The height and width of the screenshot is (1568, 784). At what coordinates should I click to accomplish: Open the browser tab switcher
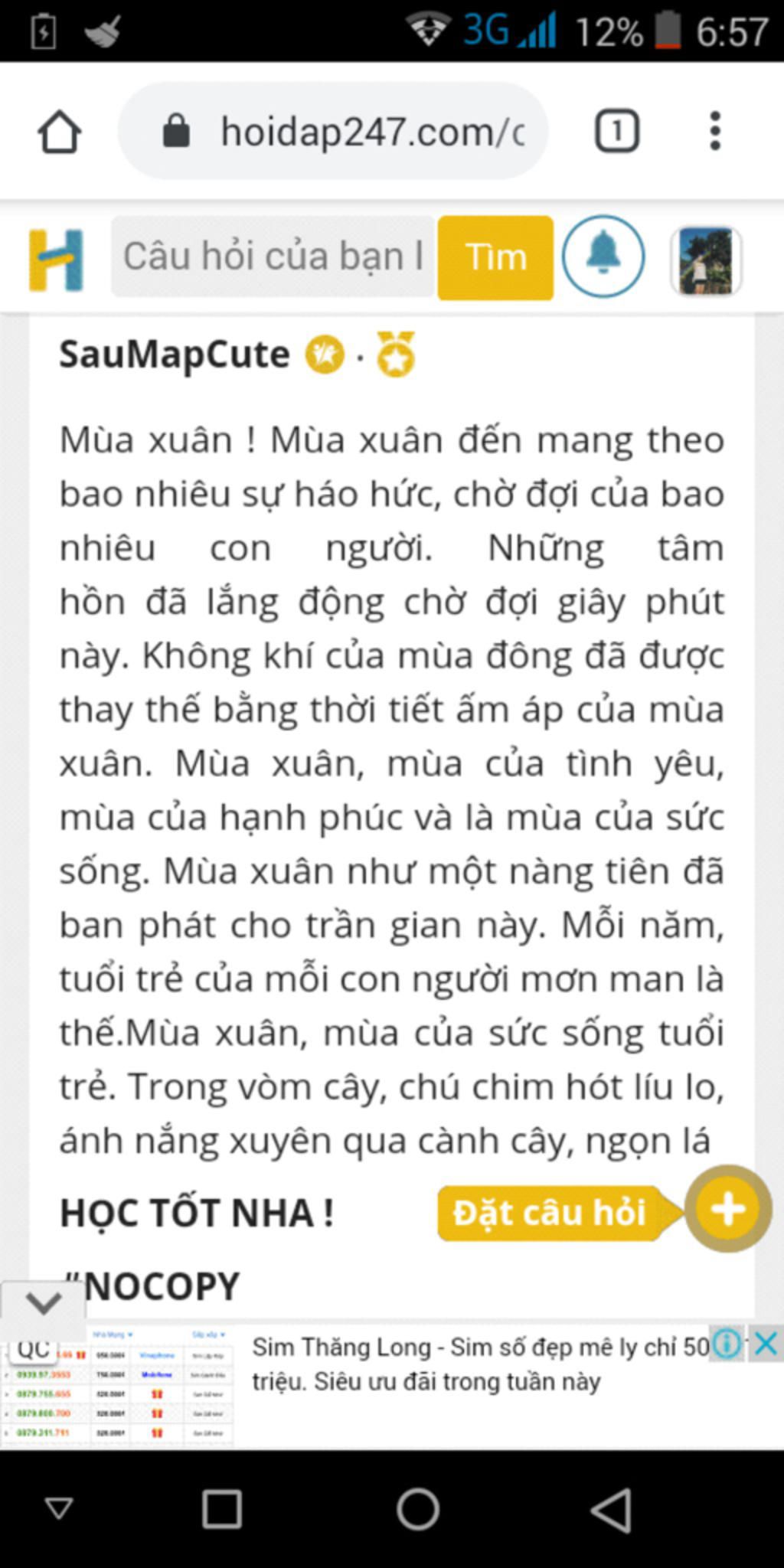pos(616,132)
